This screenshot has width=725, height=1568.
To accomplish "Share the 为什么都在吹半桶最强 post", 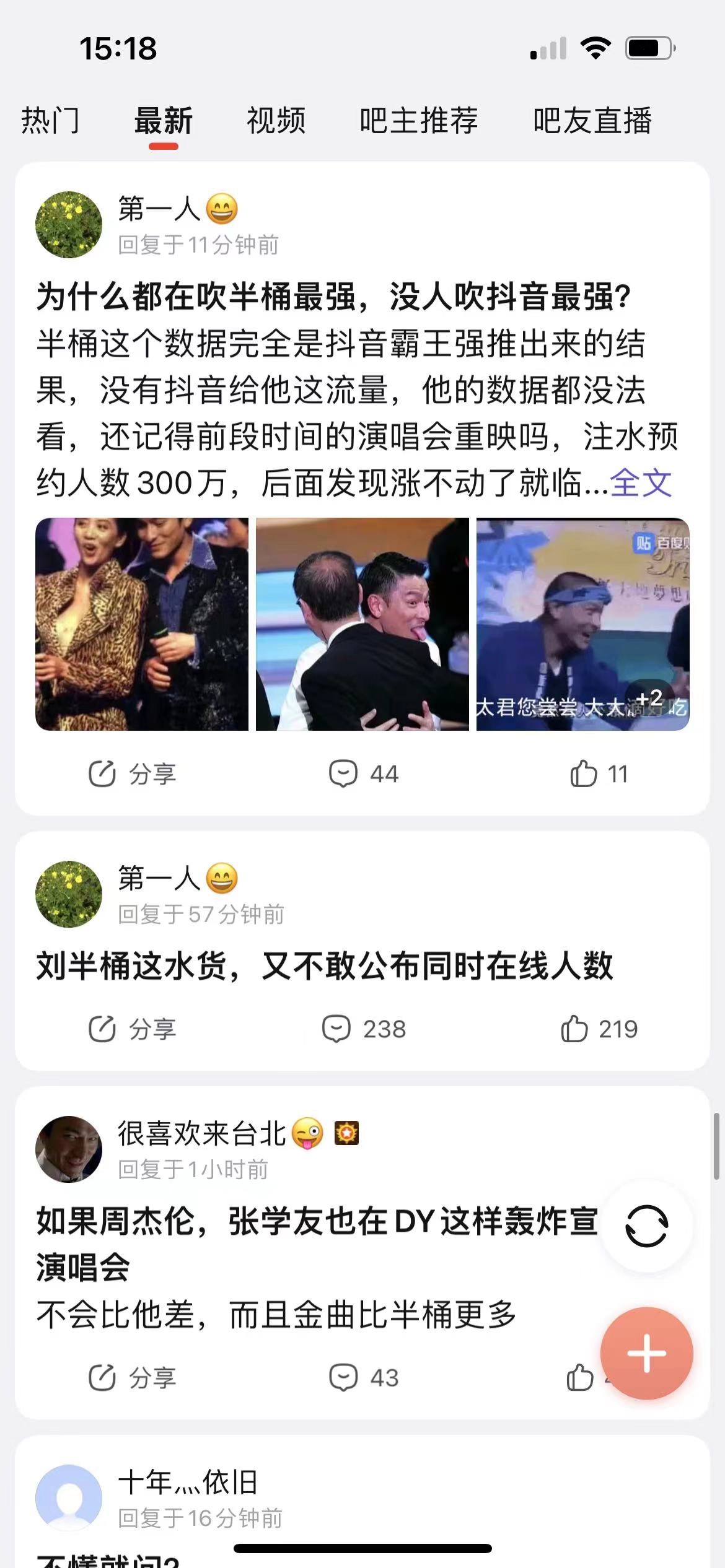I will (133, 774).
